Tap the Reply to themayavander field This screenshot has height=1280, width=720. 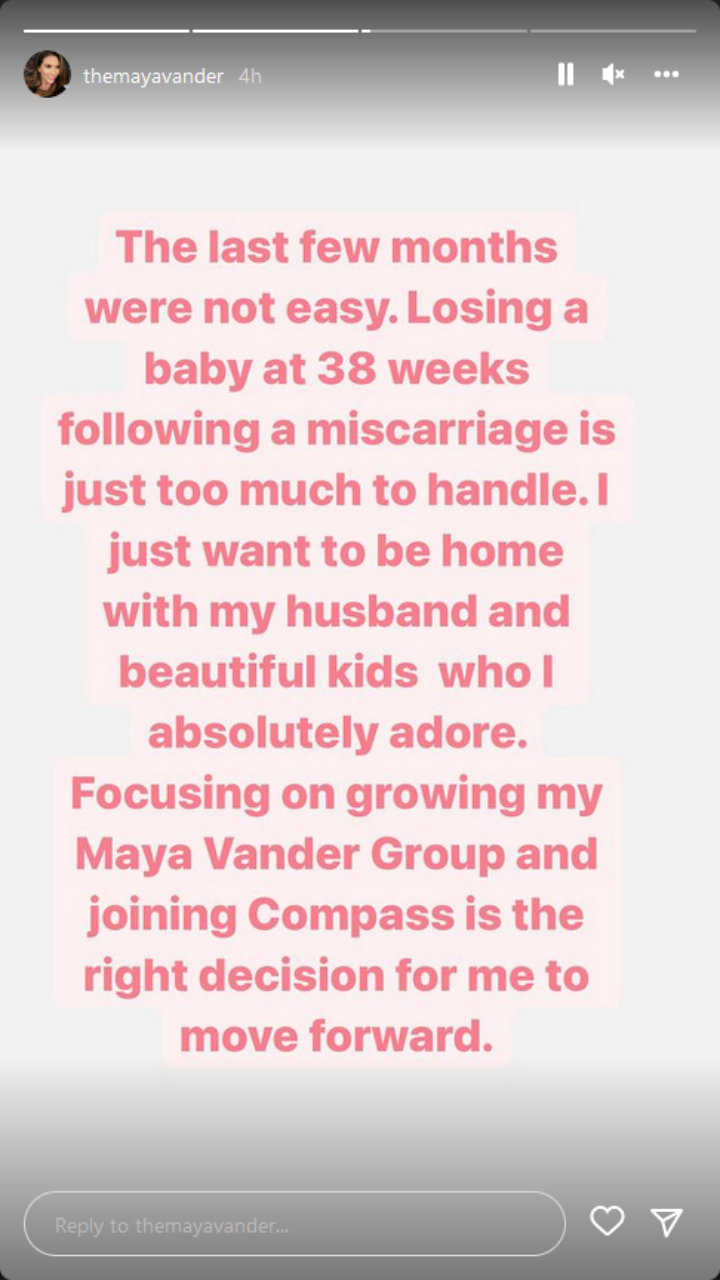pyautogui.click(x=295, y=1224)
